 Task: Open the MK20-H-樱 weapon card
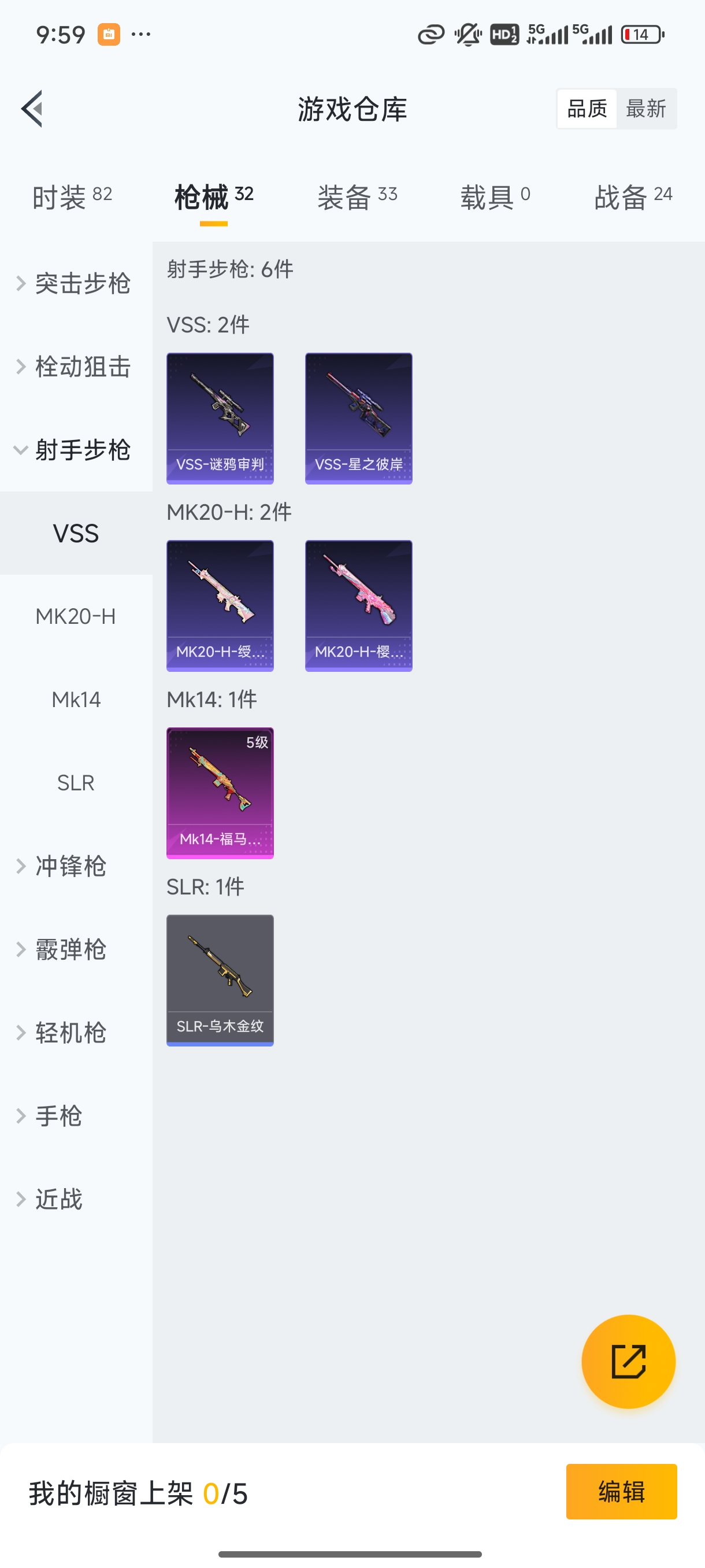click(x=358, y=606)
